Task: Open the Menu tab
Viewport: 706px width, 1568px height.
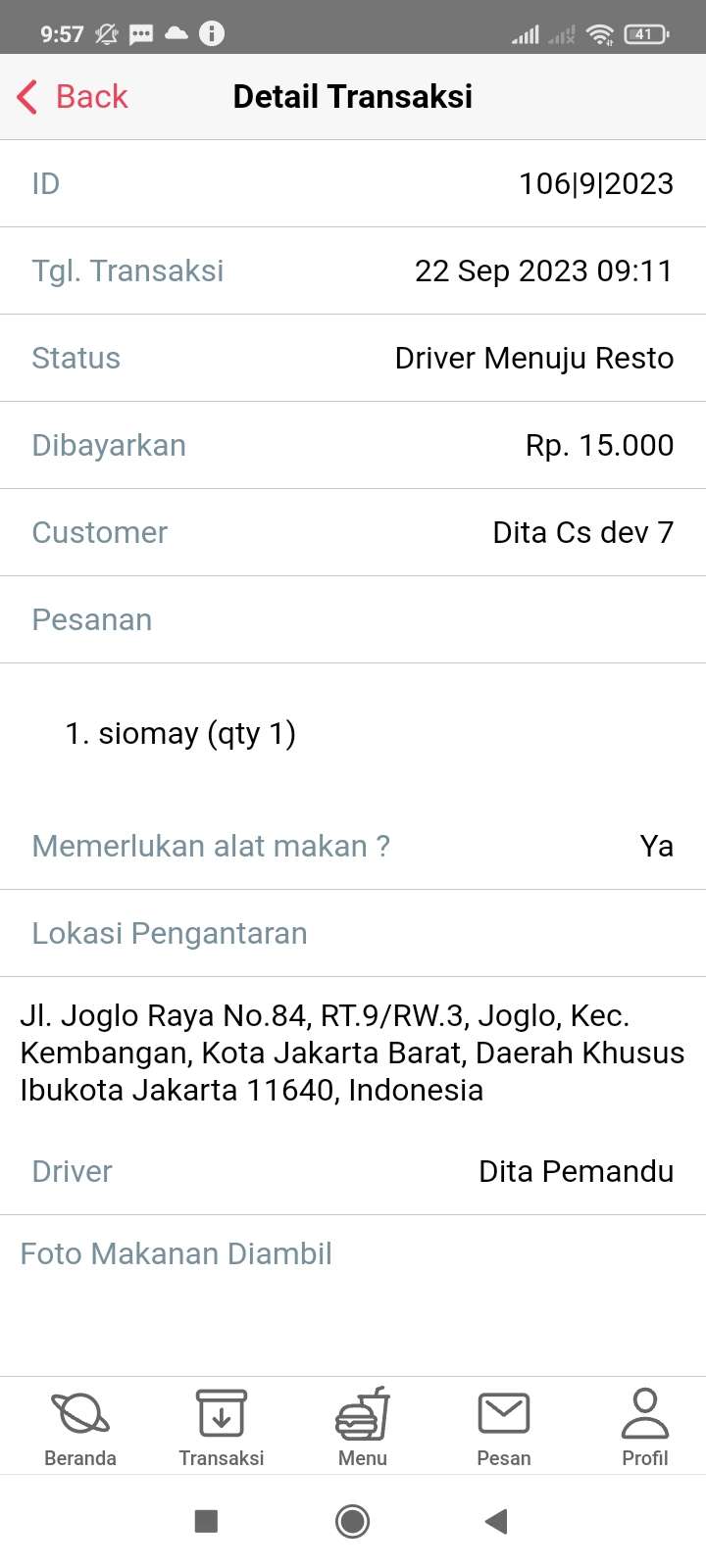Action: 363,1427
